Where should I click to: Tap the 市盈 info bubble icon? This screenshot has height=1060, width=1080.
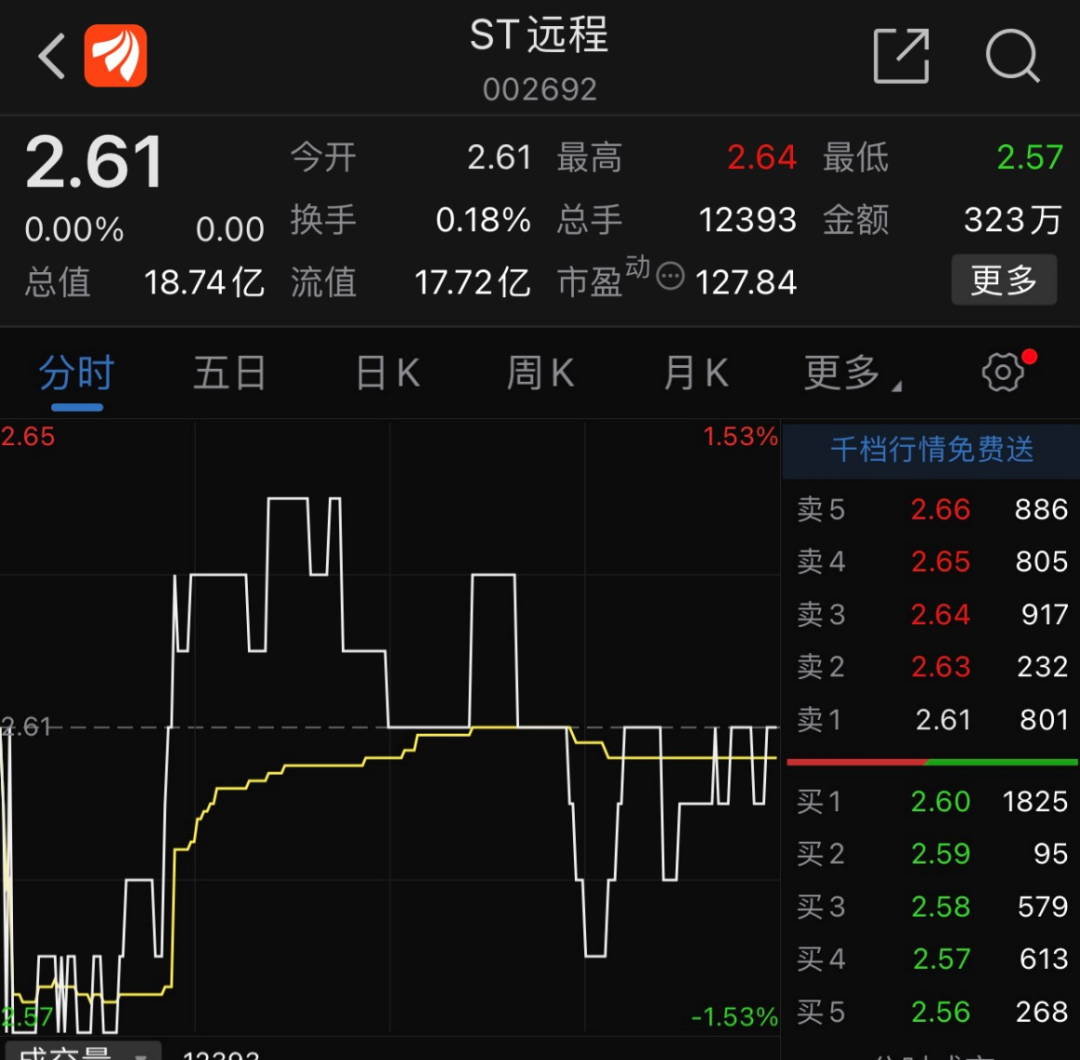669,276
